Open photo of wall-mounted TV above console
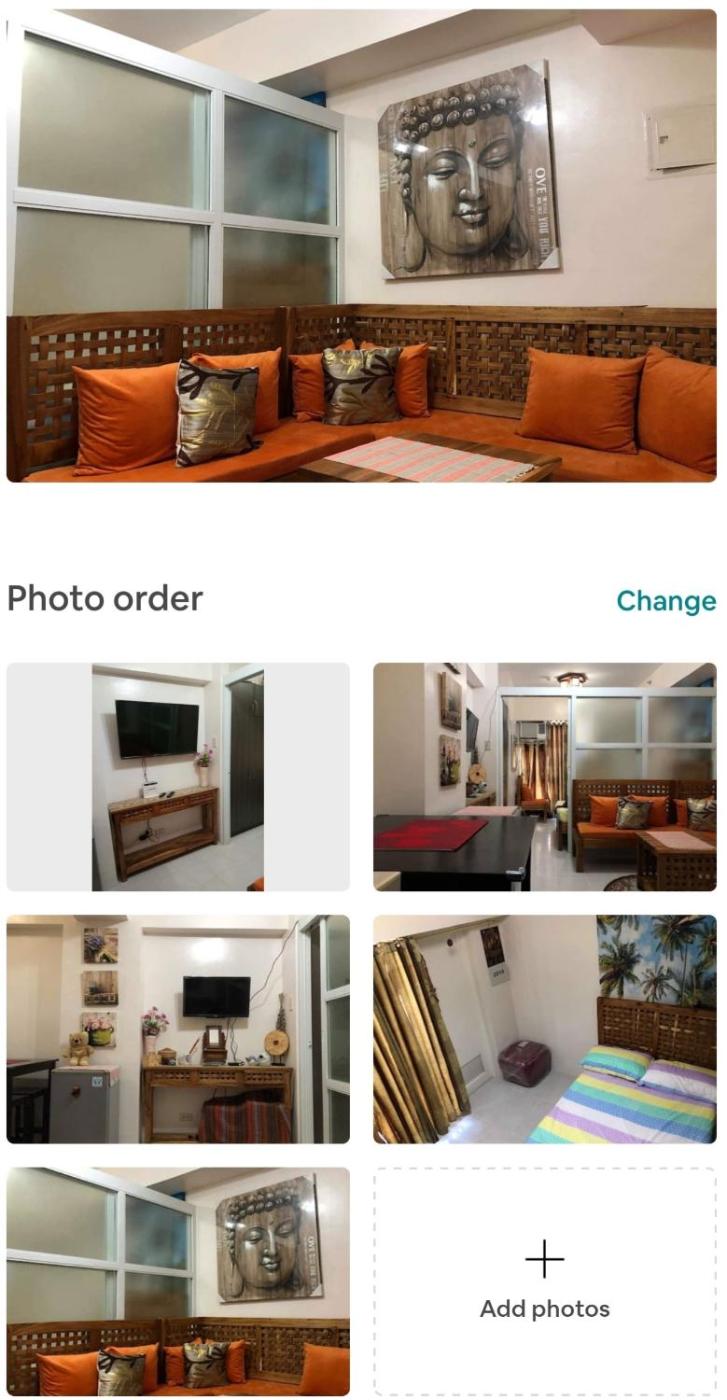 178,776
